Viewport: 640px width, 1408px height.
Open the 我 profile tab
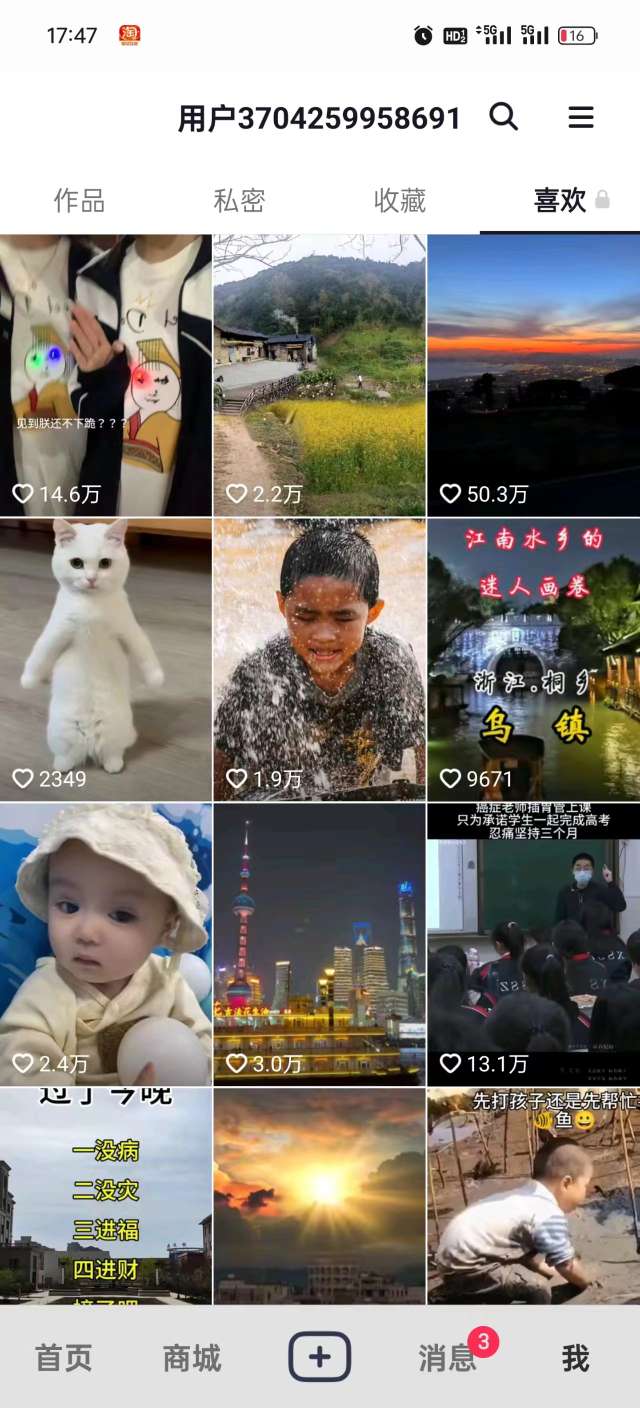(x=575, y=1357)
